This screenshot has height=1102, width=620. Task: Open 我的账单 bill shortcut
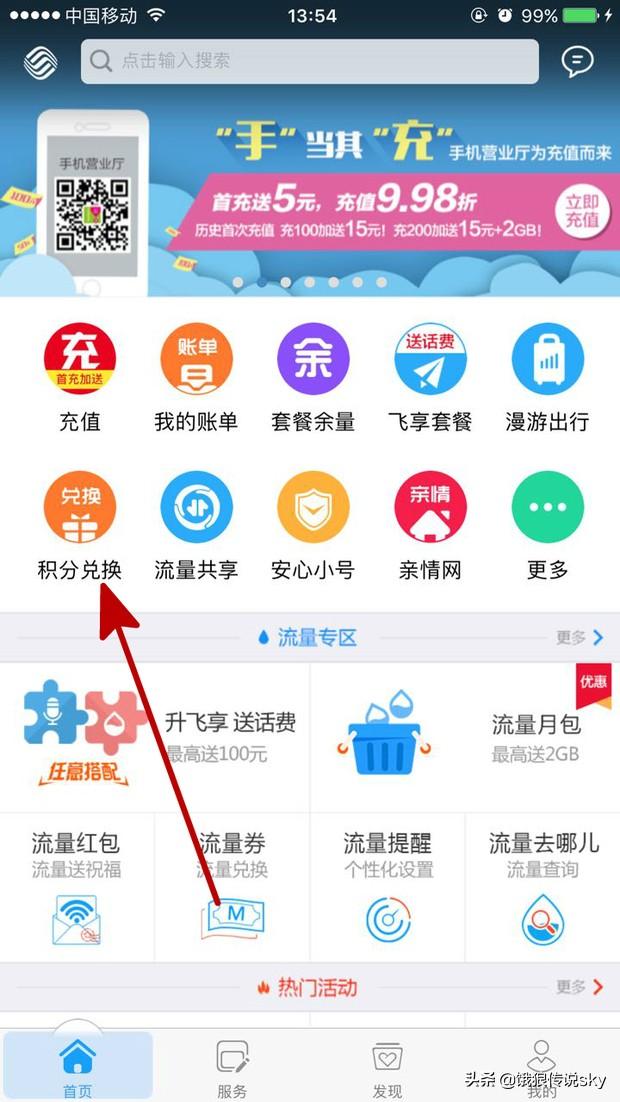[196, 378]
